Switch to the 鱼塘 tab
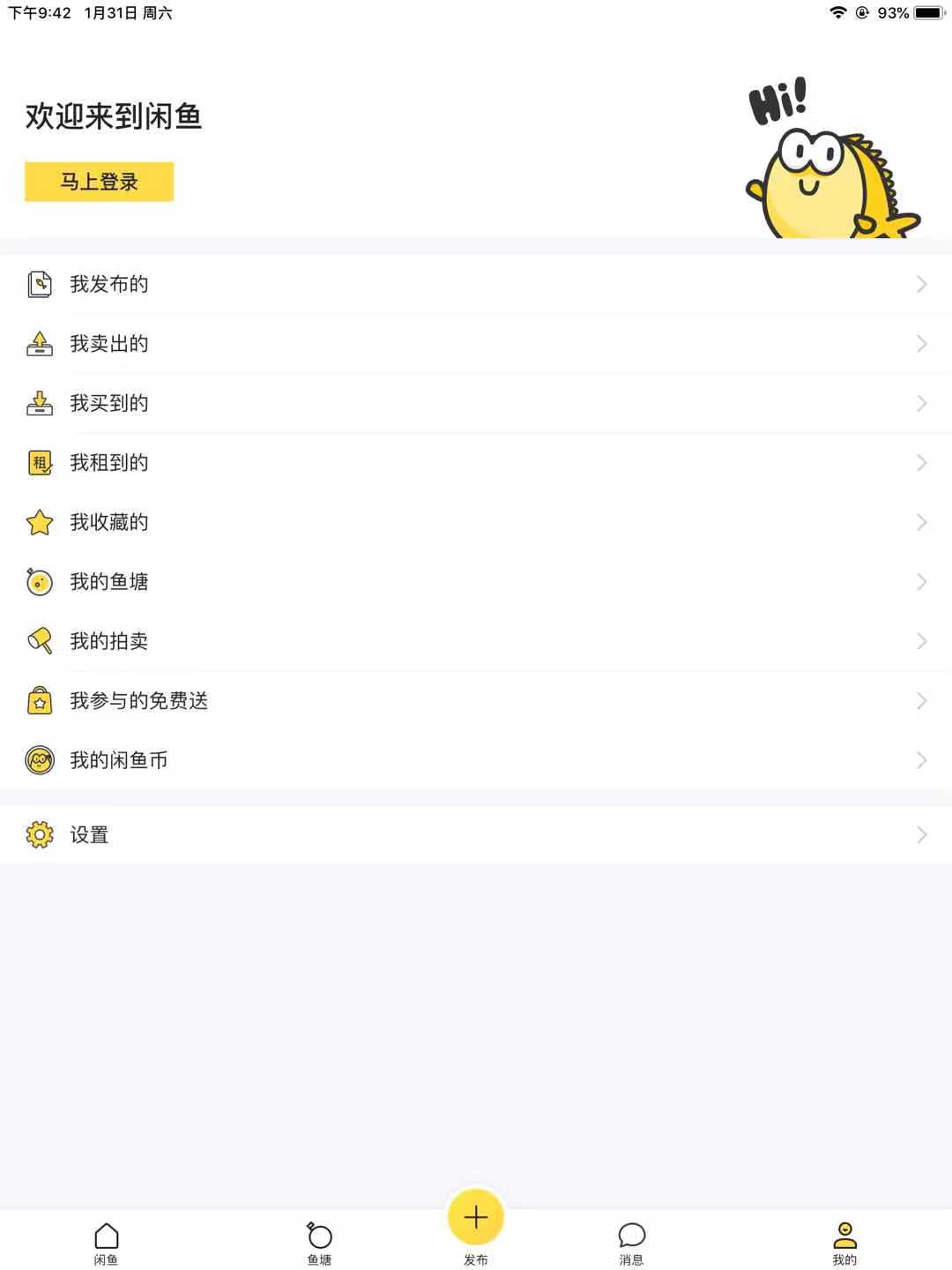 [319, 1242]
